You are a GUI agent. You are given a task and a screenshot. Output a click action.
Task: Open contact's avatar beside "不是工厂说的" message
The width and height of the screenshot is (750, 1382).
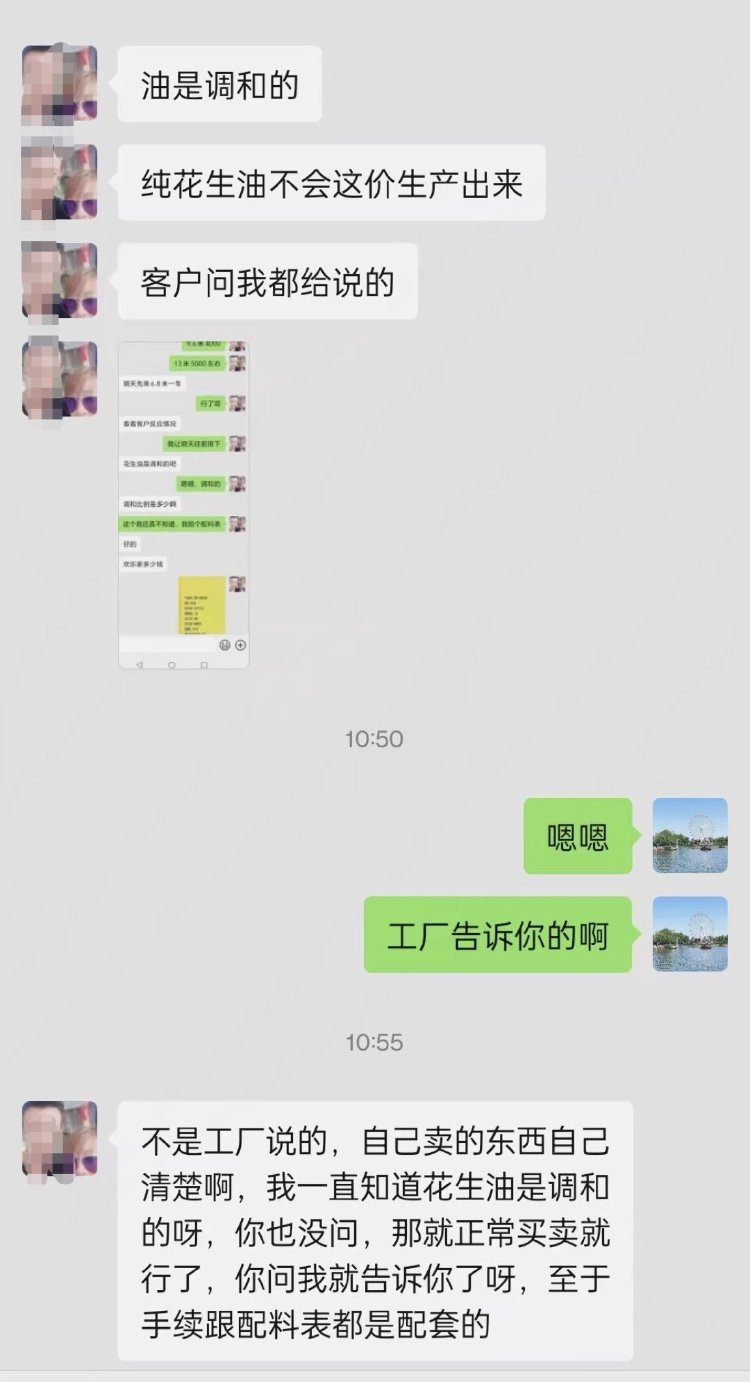click(60, 1139)
